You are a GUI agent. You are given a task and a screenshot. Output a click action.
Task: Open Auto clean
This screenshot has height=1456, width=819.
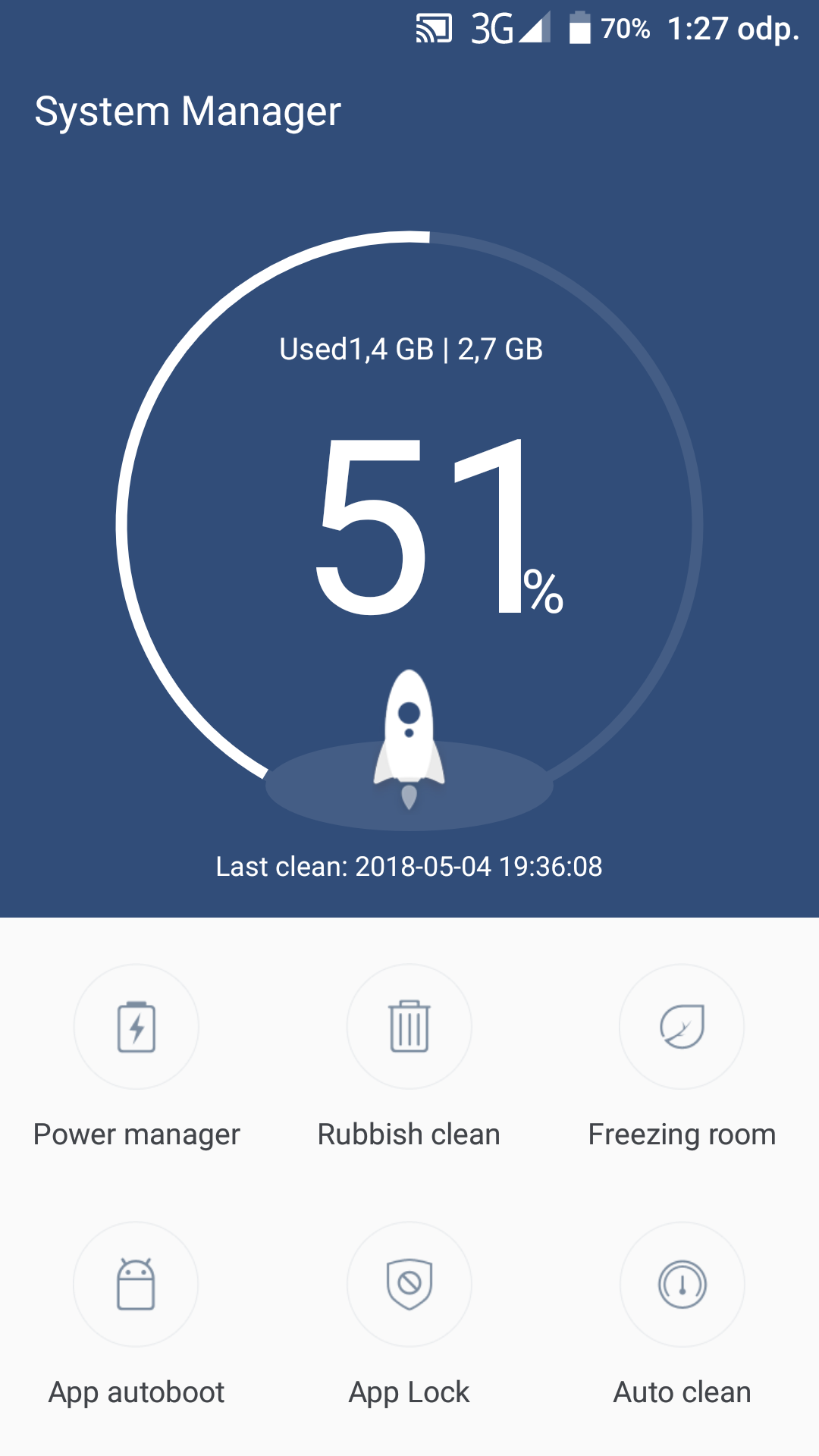pyautogui.click(x=682, y=1284)
